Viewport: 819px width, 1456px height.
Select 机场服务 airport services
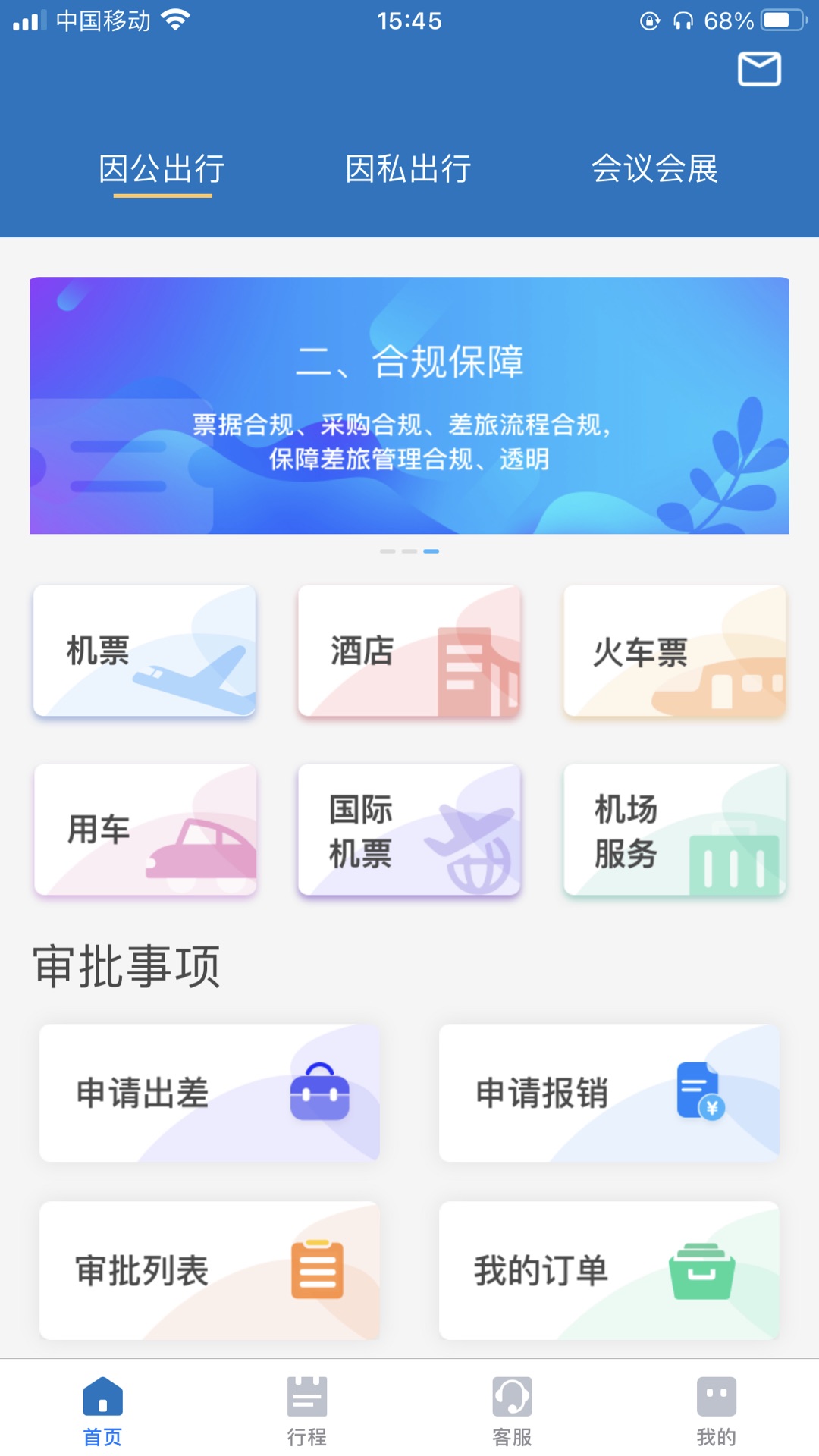(x=675, y=830)
